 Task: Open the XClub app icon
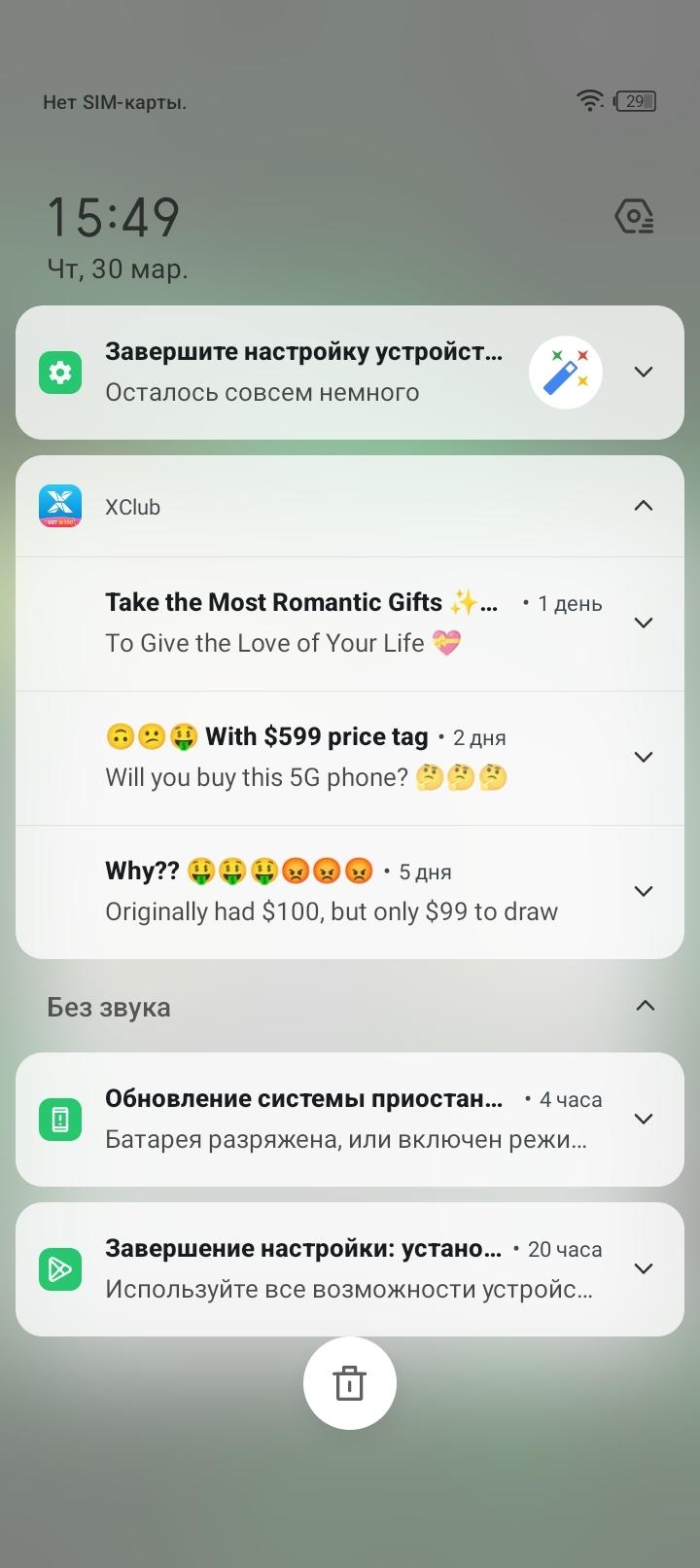tap(58, 506)
